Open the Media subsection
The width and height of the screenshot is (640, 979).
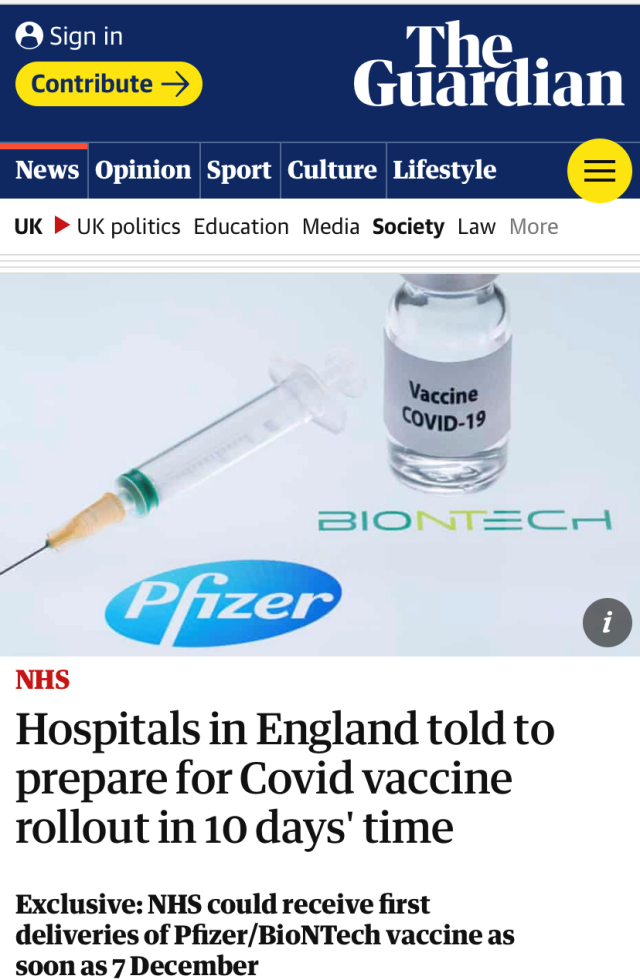(330, 227)
